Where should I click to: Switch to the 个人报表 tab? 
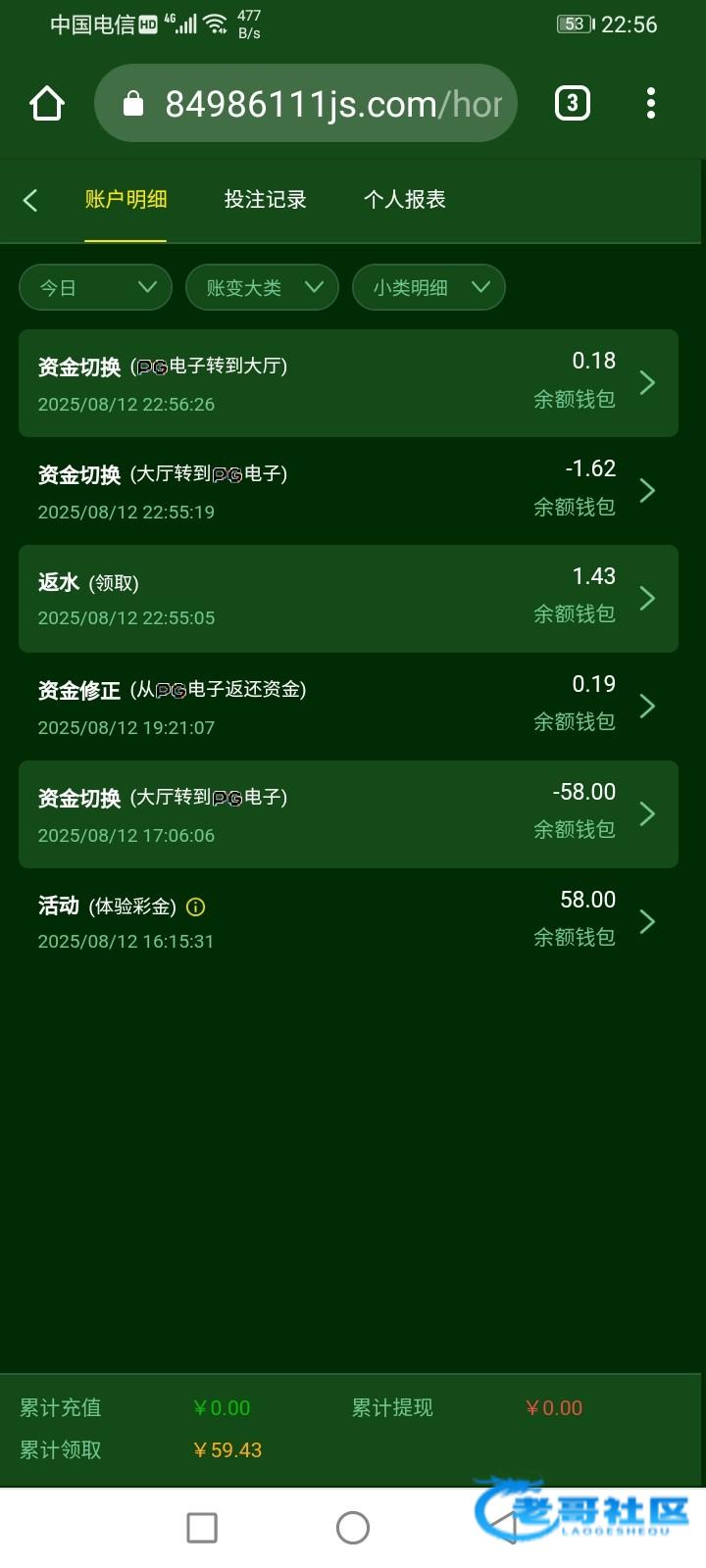pyautogui.click(x=404, y=200)
